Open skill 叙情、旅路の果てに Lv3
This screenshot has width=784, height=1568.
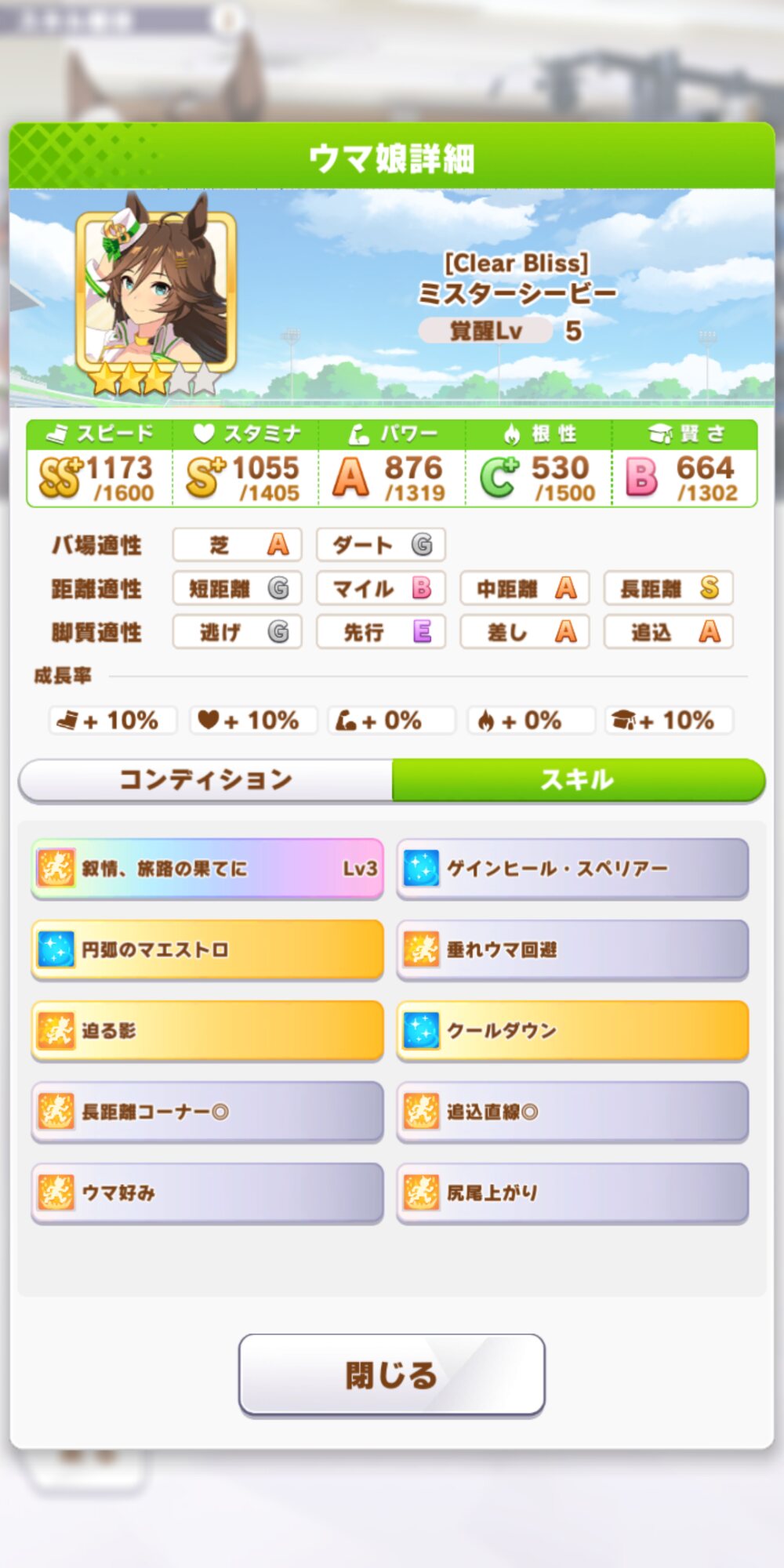(208, 868)
